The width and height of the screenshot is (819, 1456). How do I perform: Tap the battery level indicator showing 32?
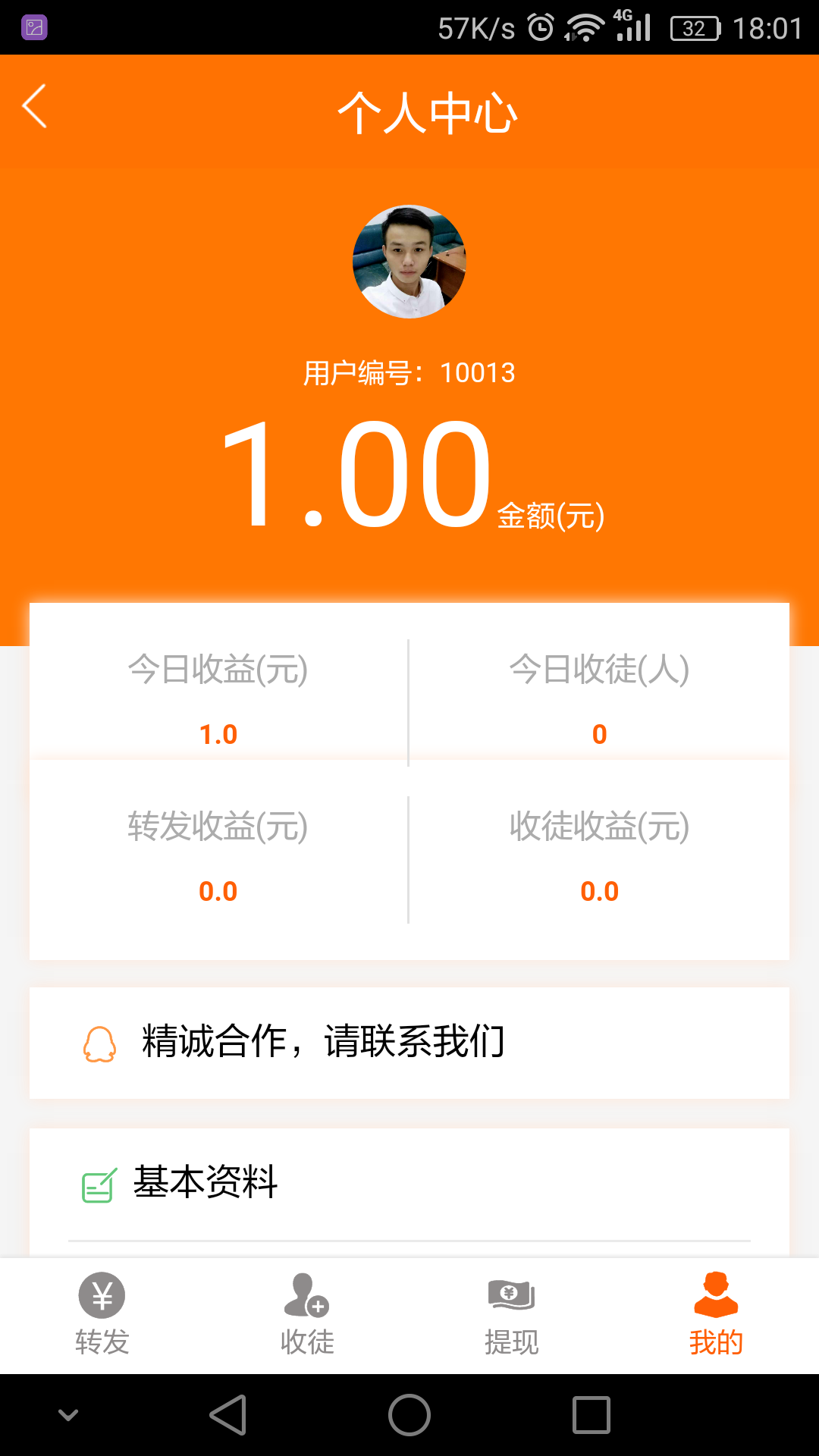[692, 27]
